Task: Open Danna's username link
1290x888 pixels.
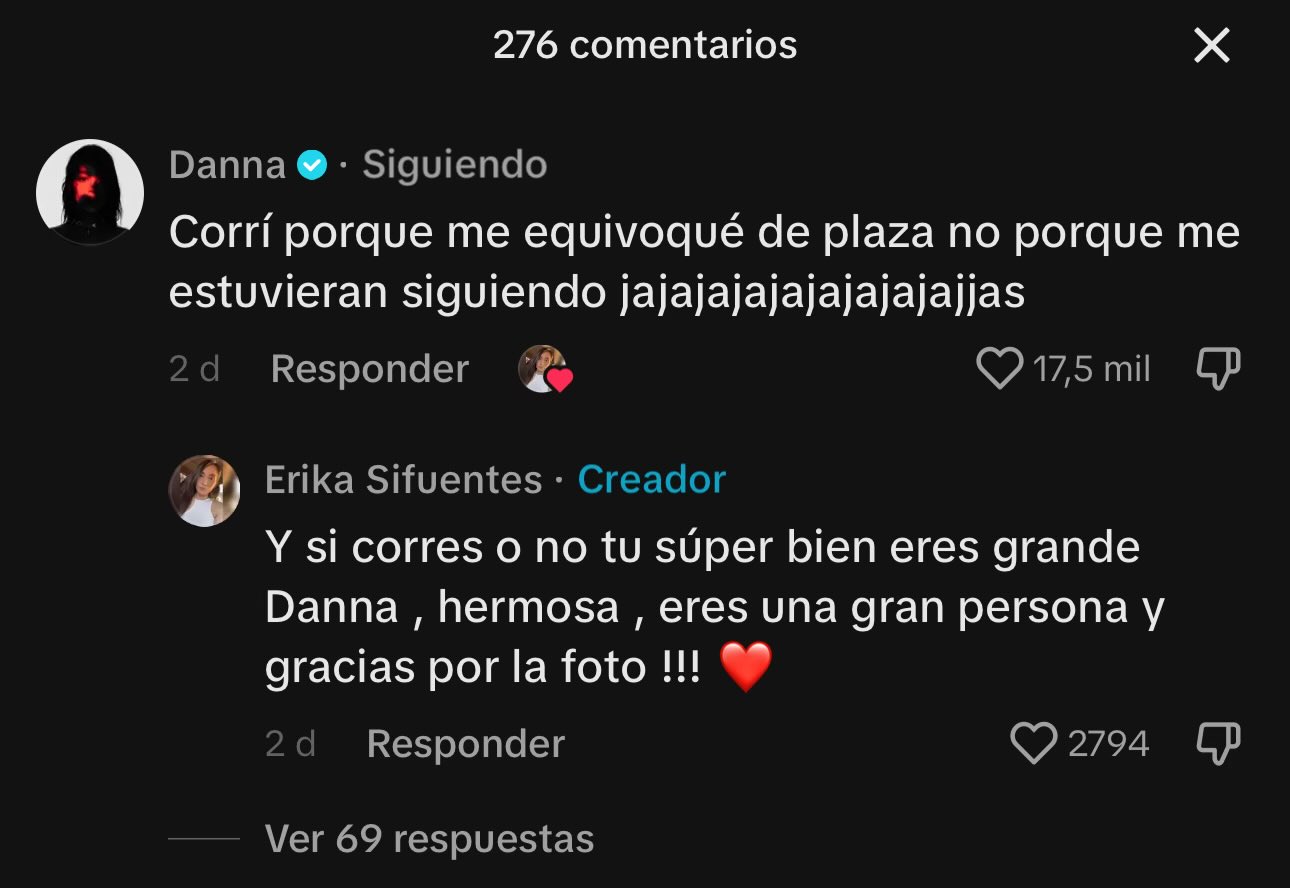Action: [228, 165]
